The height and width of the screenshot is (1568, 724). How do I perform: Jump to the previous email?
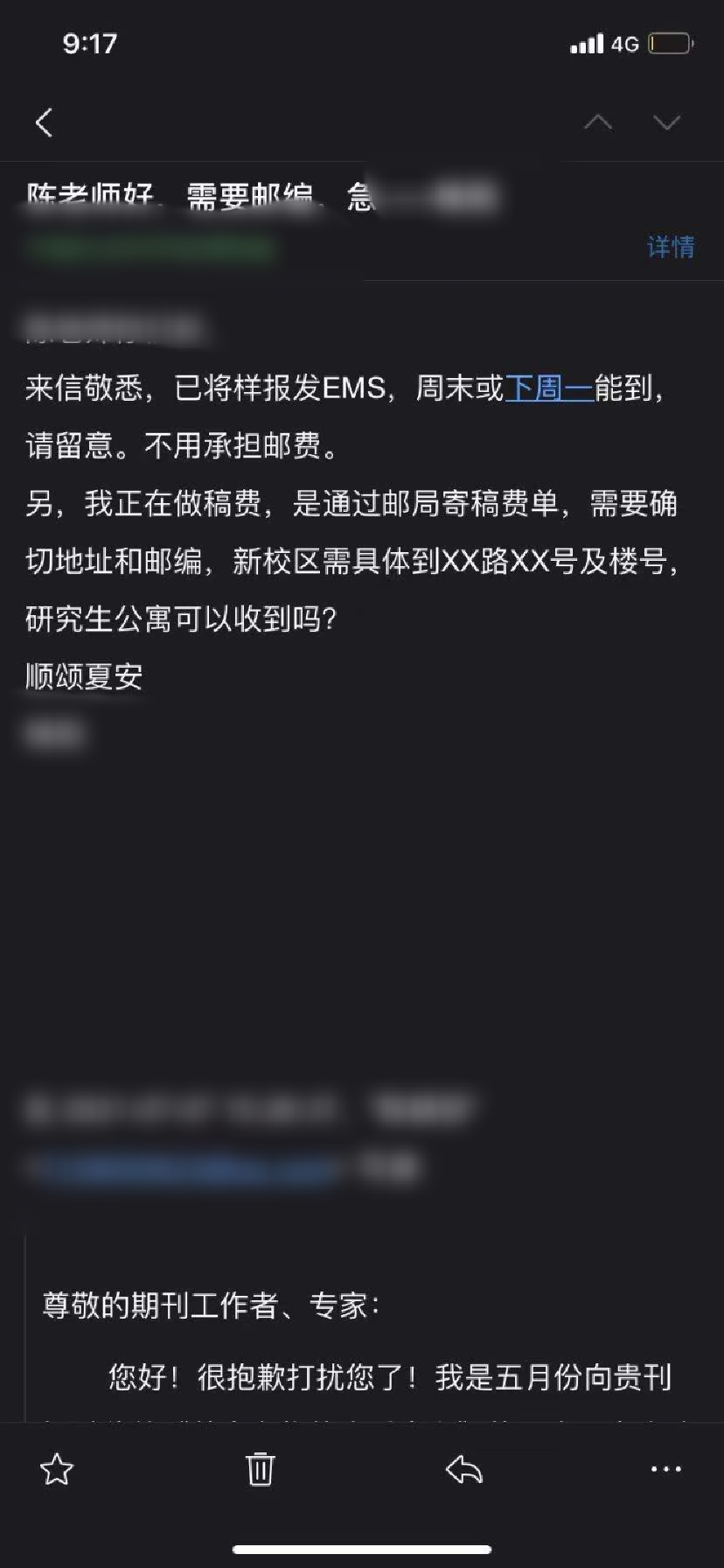pyautogui.click(x=598, y=122)
